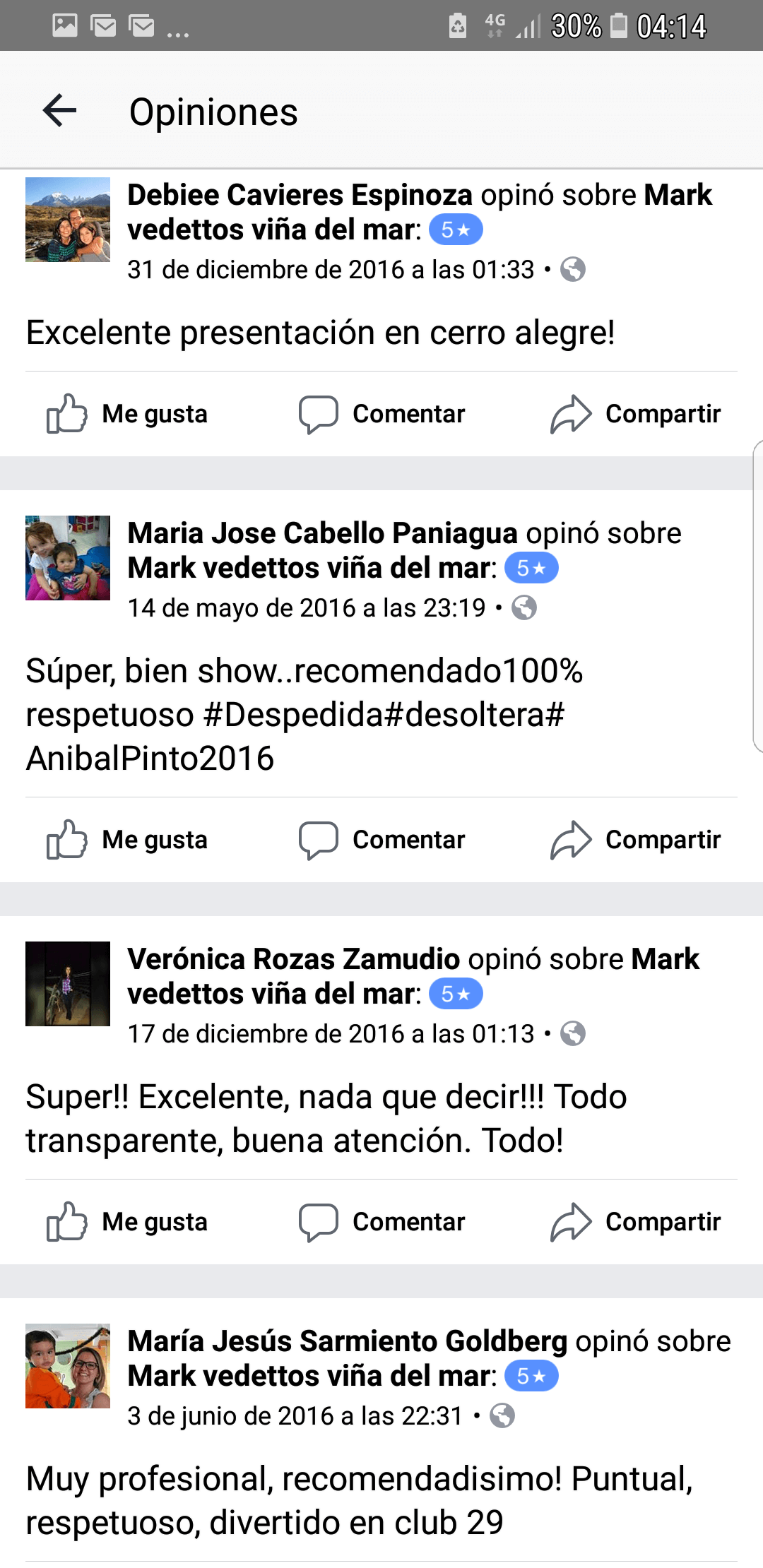Open María Jesús Sarmiento Goldberg's profile photo
Viewport: 763px width, 1568px height.
(68, 1366)
